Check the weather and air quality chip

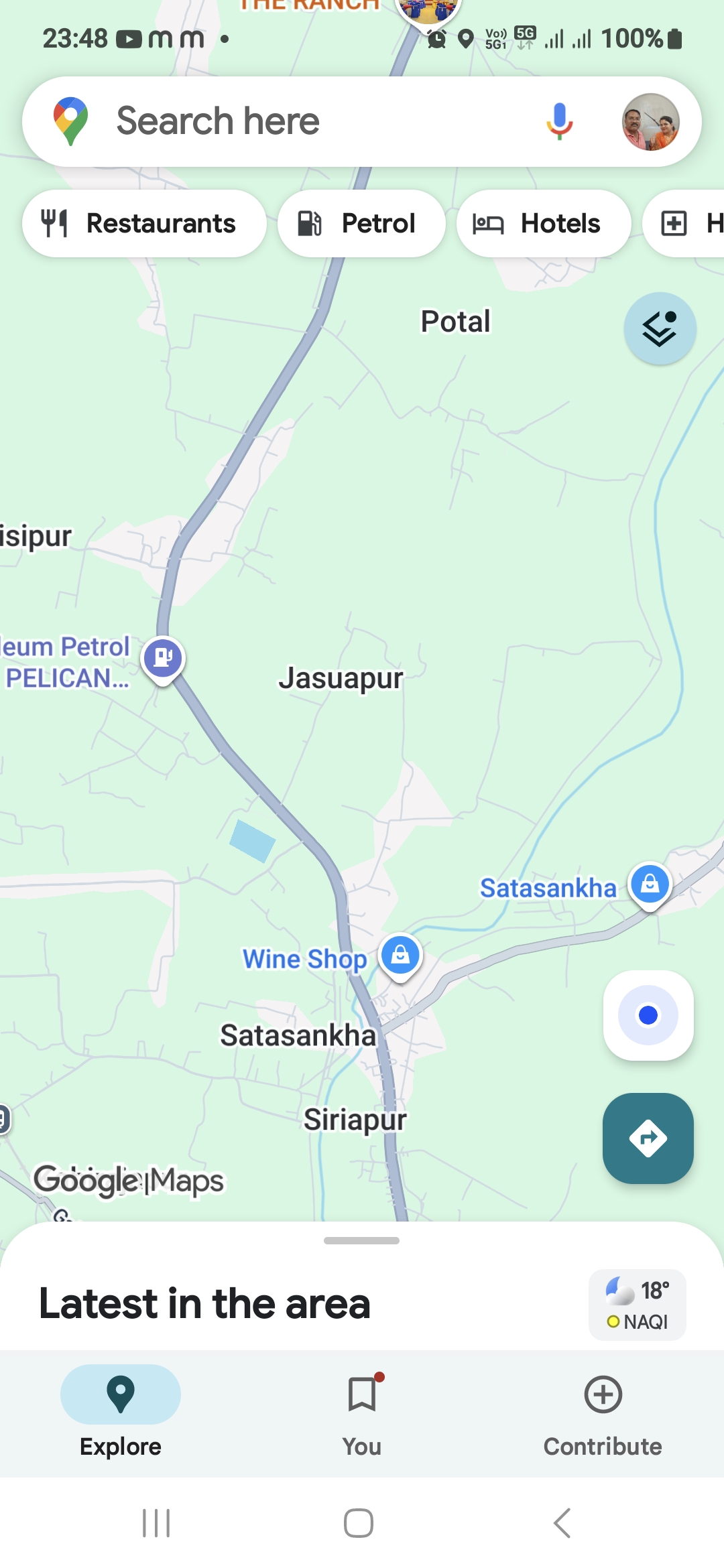(637, 1305)
